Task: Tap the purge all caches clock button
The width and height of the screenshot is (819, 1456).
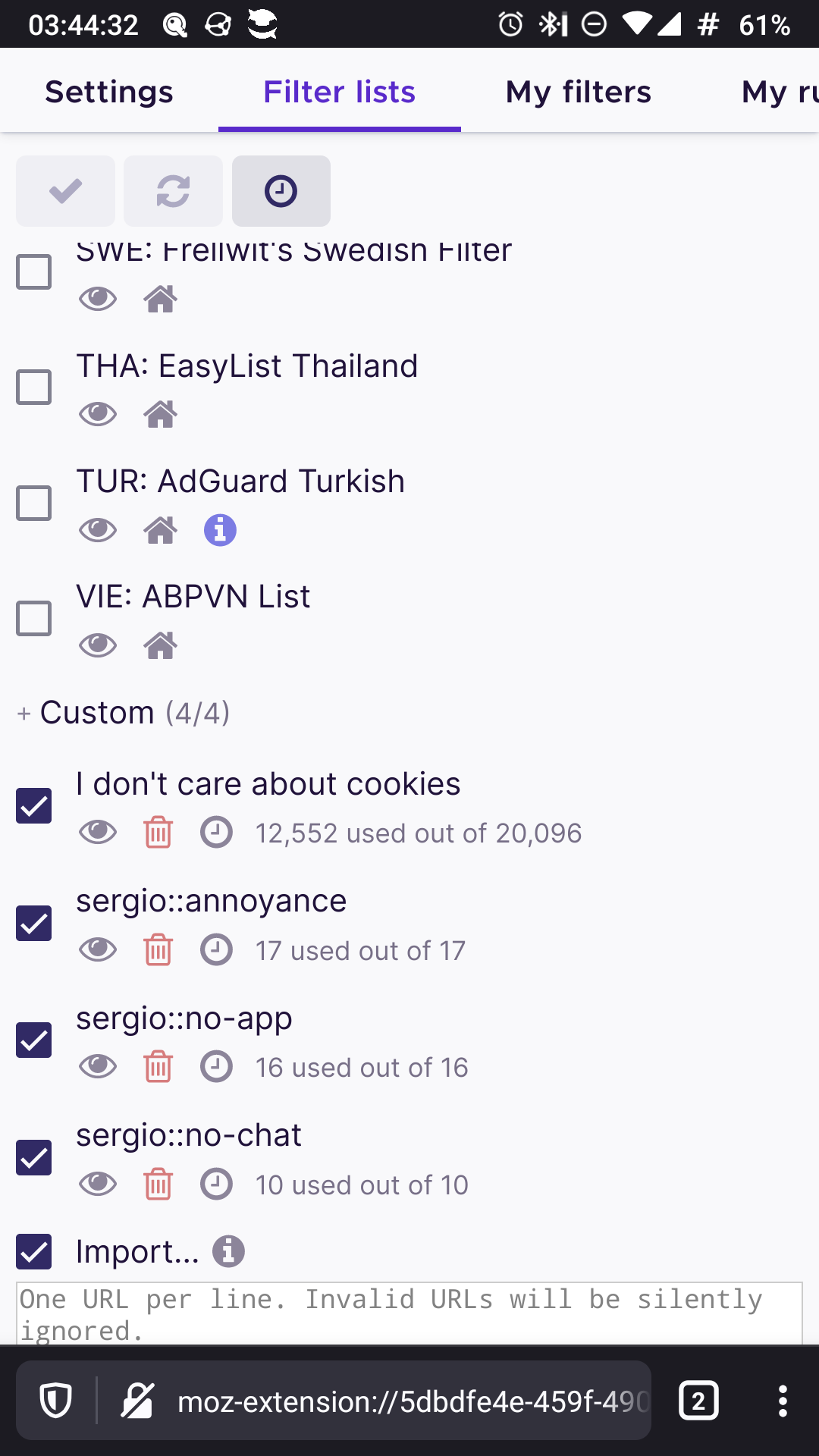Action: (281, 191)
